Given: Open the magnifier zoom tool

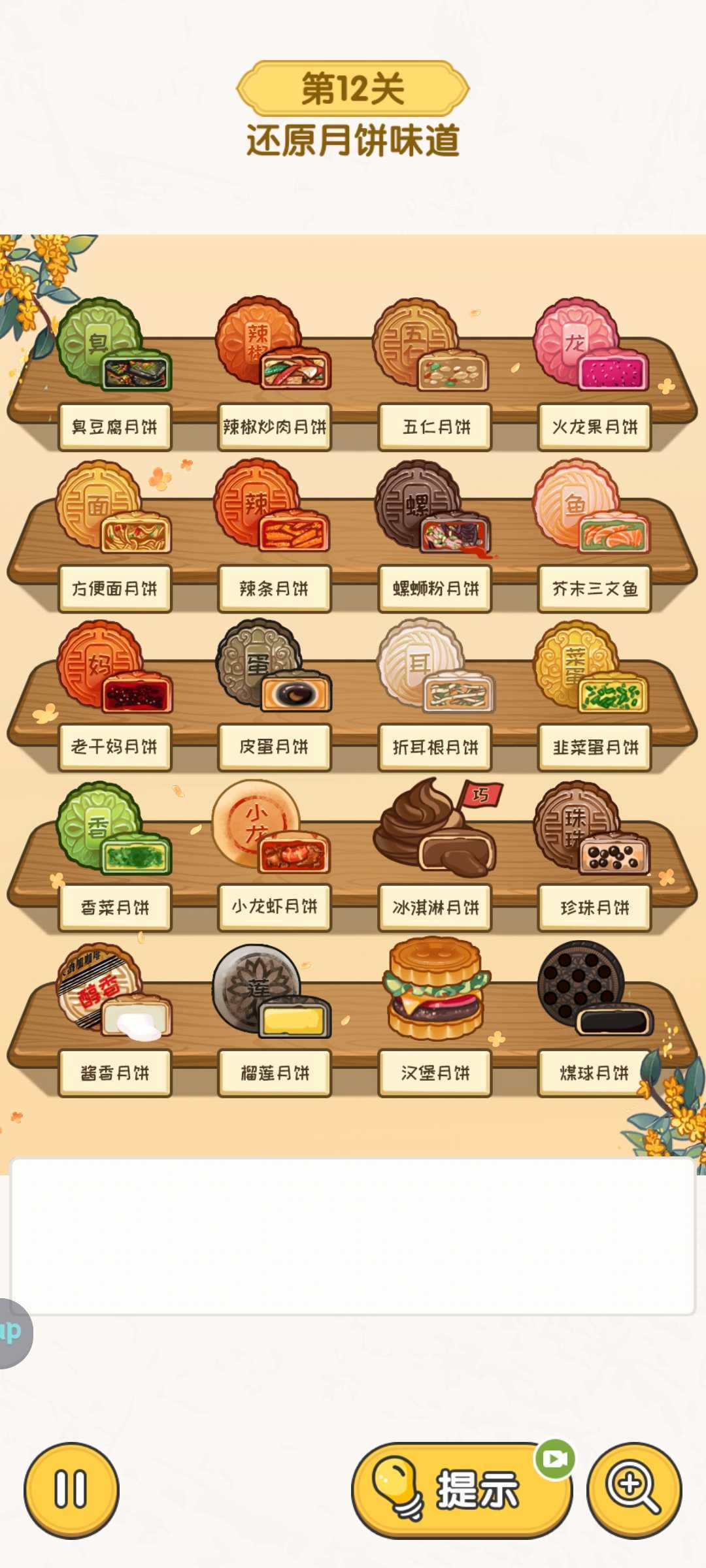Looking at the screenshot, I should (x=634, y=1490).
